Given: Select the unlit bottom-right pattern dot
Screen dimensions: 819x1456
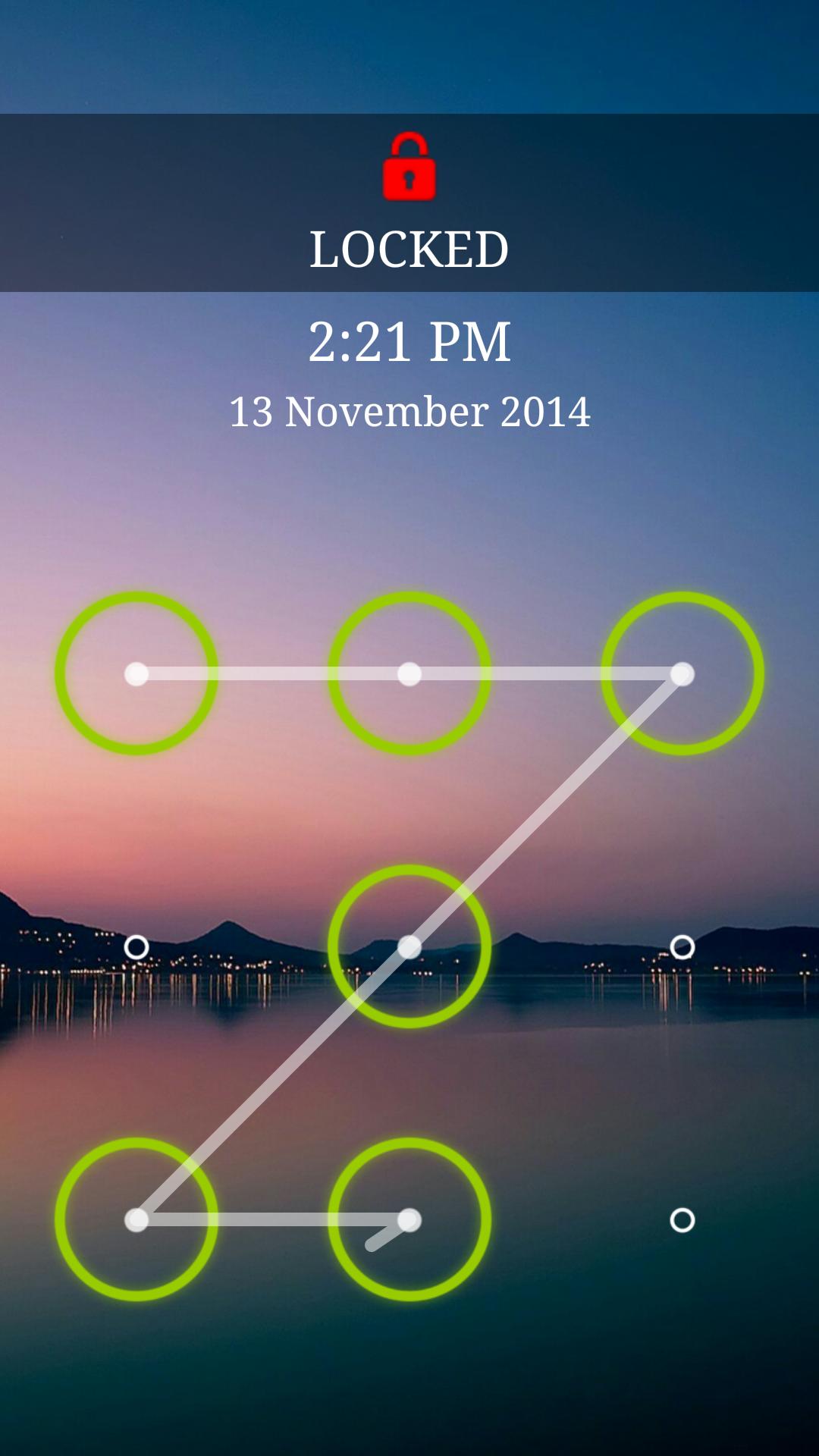Looking at the screenshot, I should click(x=682, y=1219).
